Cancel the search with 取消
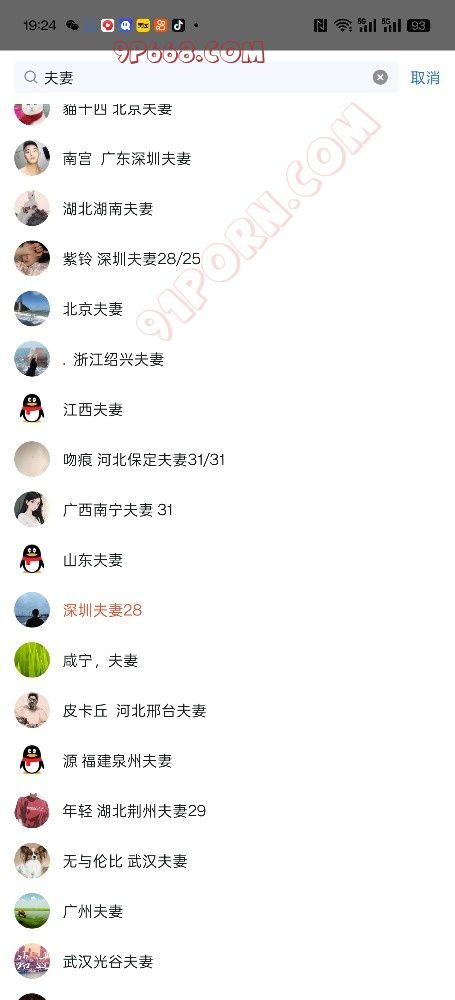The height and width of the screenshot is (1000, 455). coord(425,78)
